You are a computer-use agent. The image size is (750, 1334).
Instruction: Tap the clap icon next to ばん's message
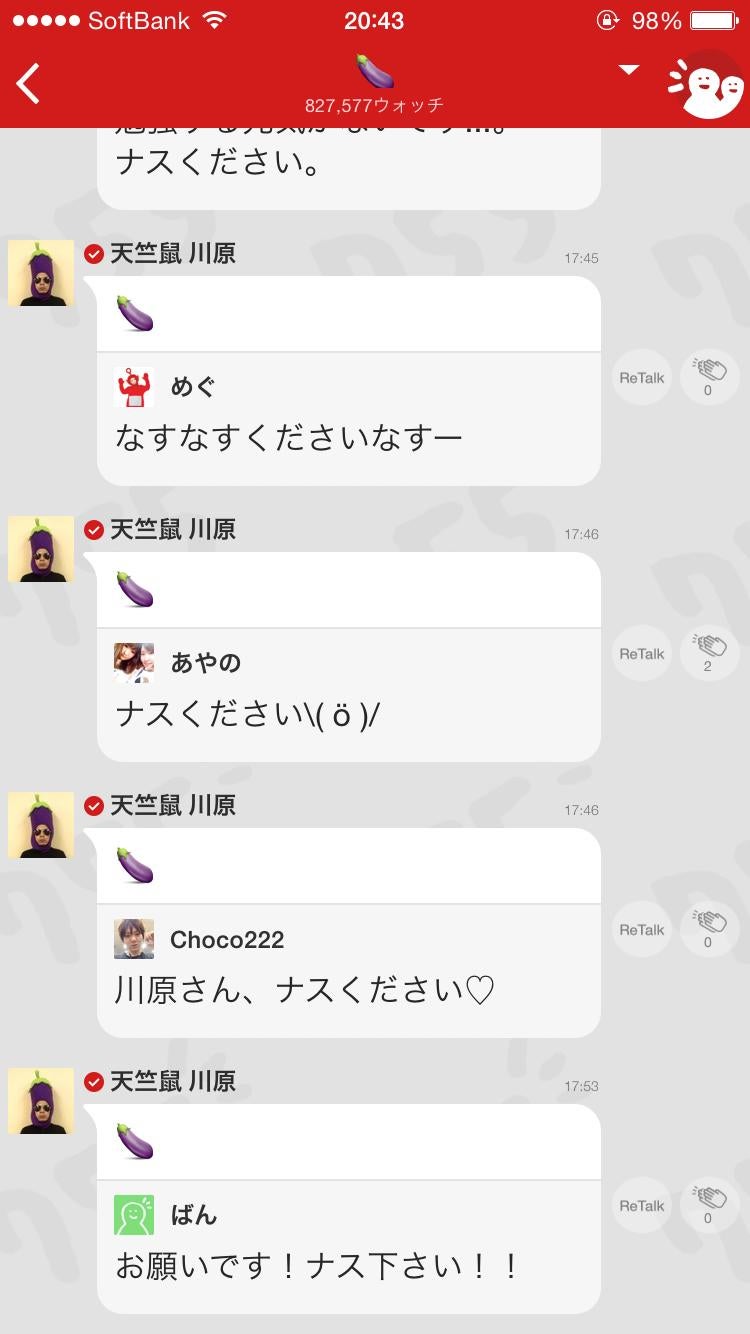tap(709, 1204)
